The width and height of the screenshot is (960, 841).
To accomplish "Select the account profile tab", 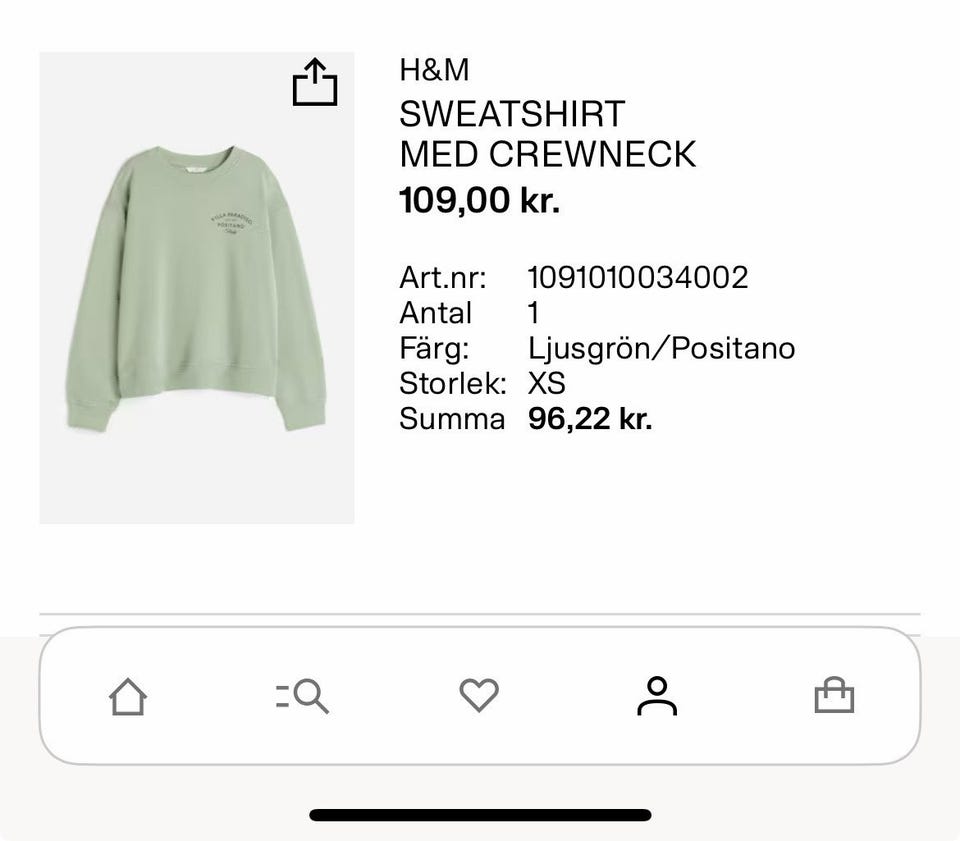I will (656, 696).
